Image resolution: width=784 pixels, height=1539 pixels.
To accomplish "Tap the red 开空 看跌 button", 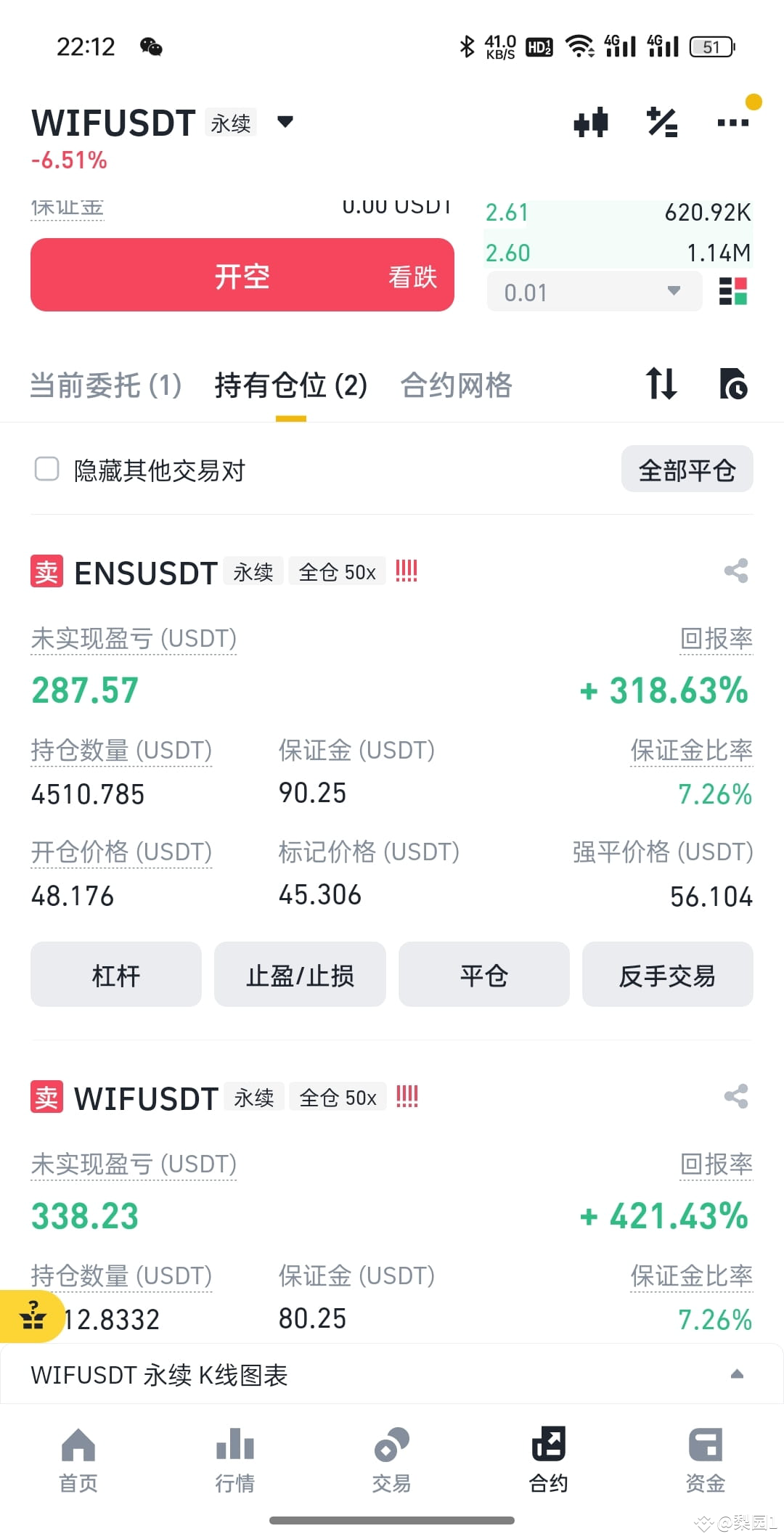I will pyautogui.click(x=242, y=275).
